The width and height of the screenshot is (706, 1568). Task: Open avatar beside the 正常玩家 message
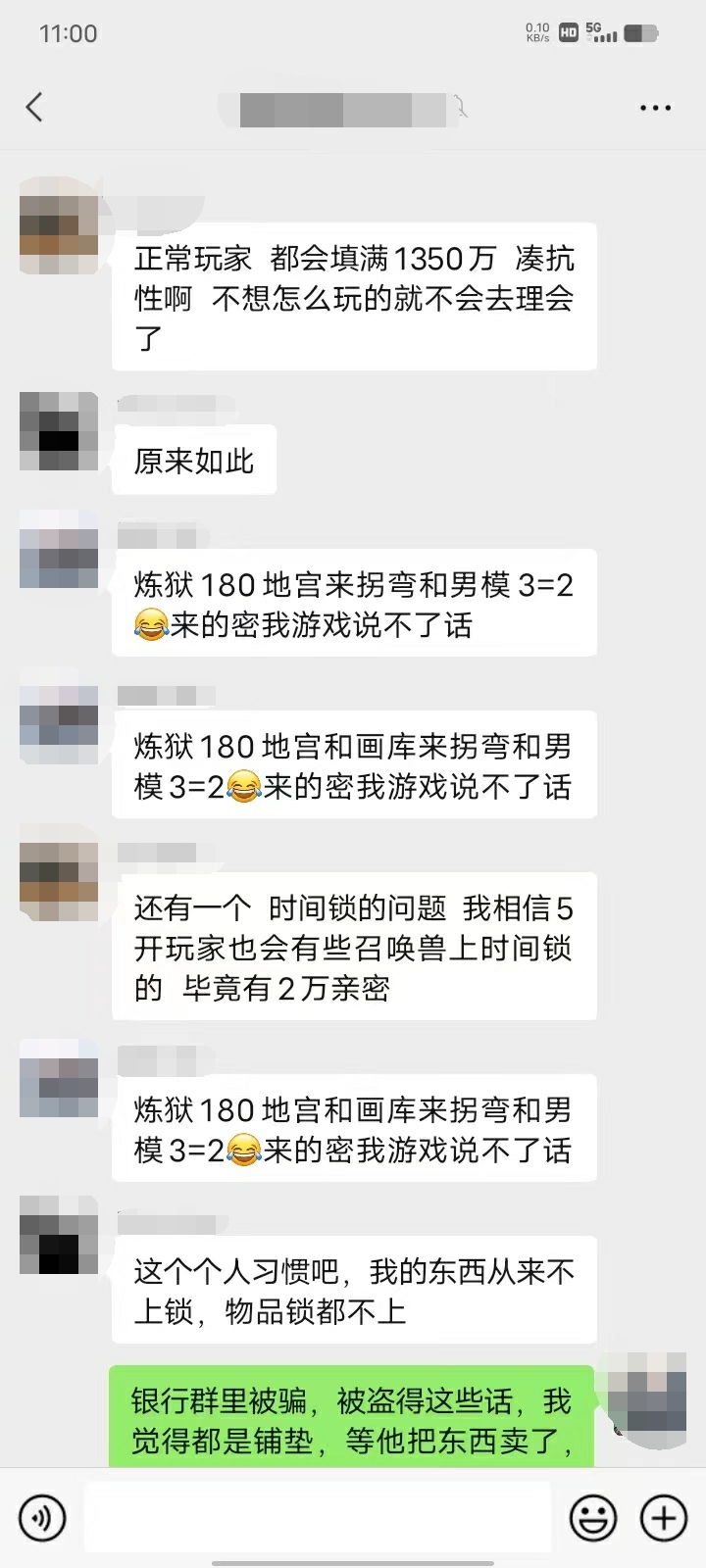tap(59, 225)
